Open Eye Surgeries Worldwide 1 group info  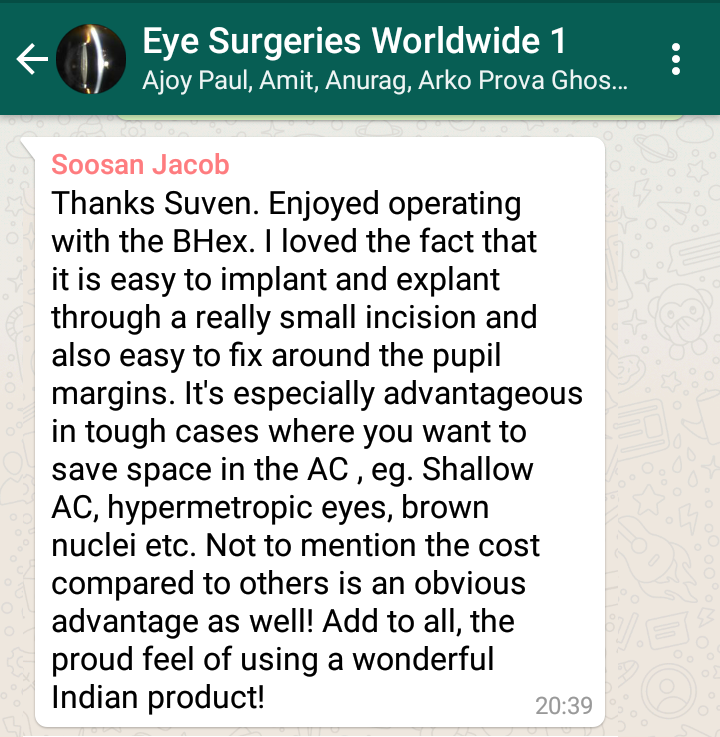pyautogui.click(x=355, y=43)
